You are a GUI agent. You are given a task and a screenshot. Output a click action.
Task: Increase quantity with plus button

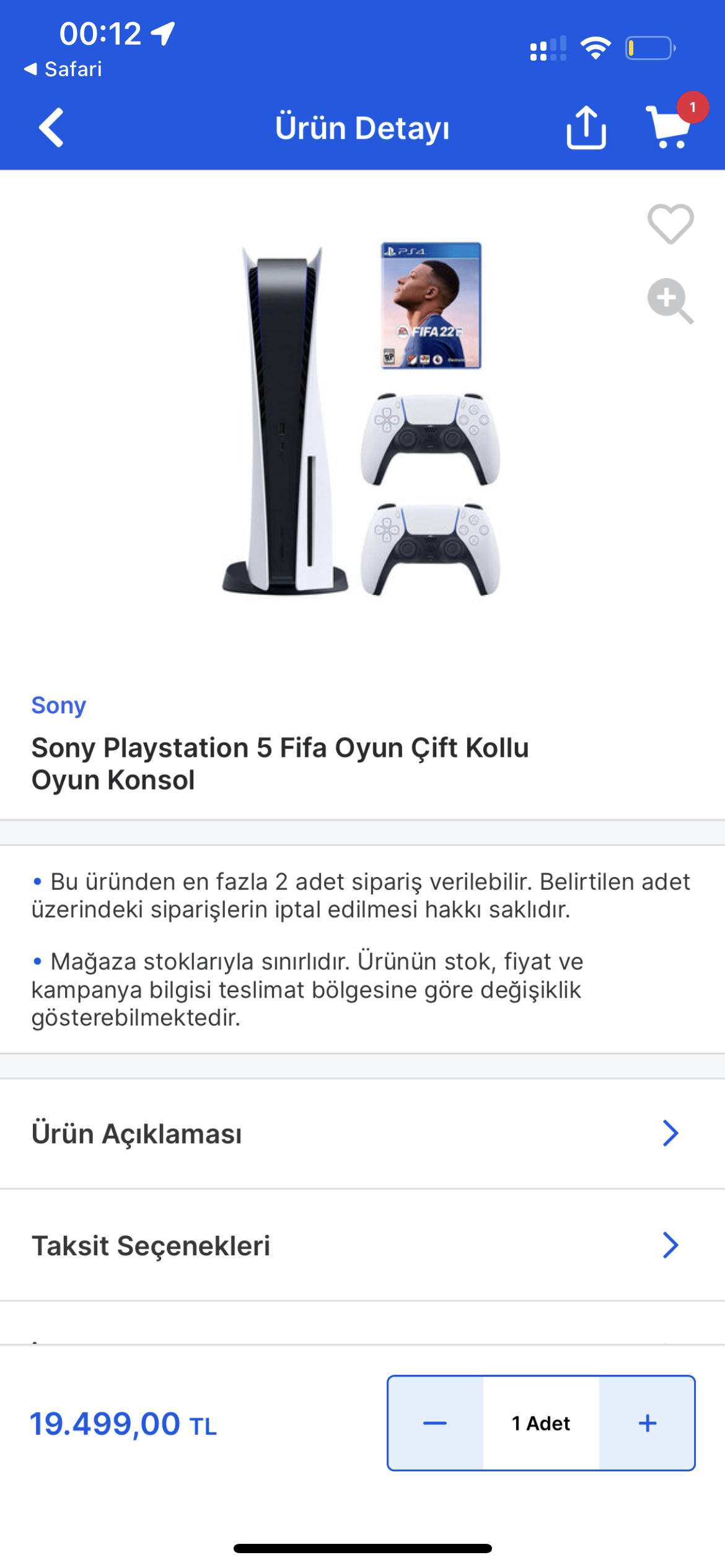pos(647,1423)
